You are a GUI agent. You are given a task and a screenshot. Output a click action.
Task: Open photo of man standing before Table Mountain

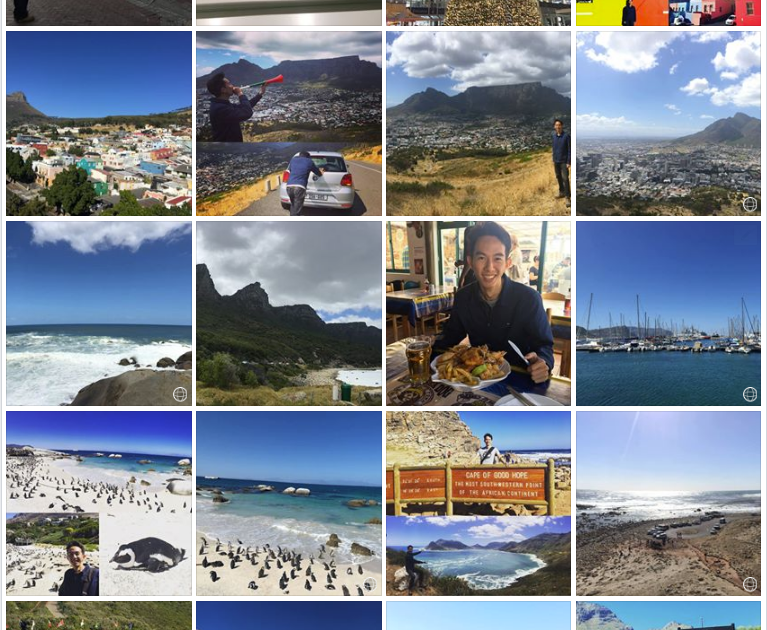tap(478, 123)
